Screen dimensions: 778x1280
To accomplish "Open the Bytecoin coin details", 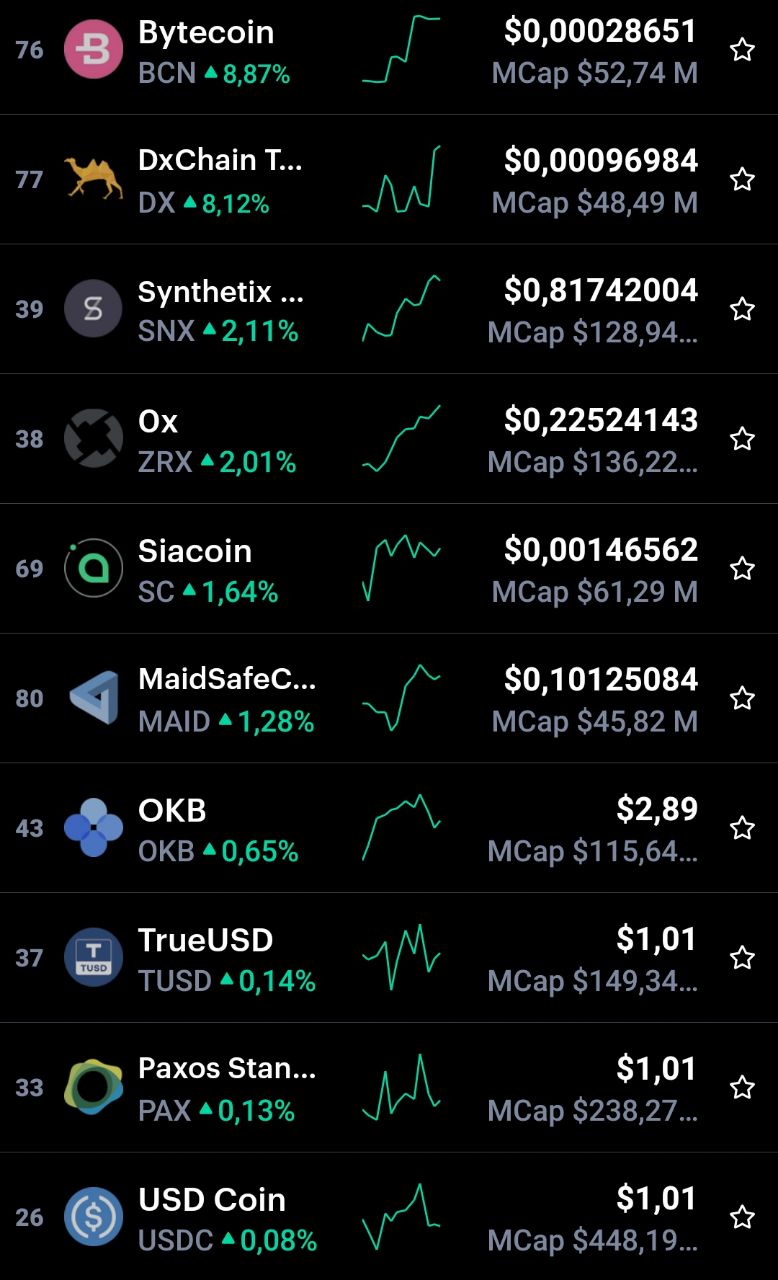I will click(389, 52).
